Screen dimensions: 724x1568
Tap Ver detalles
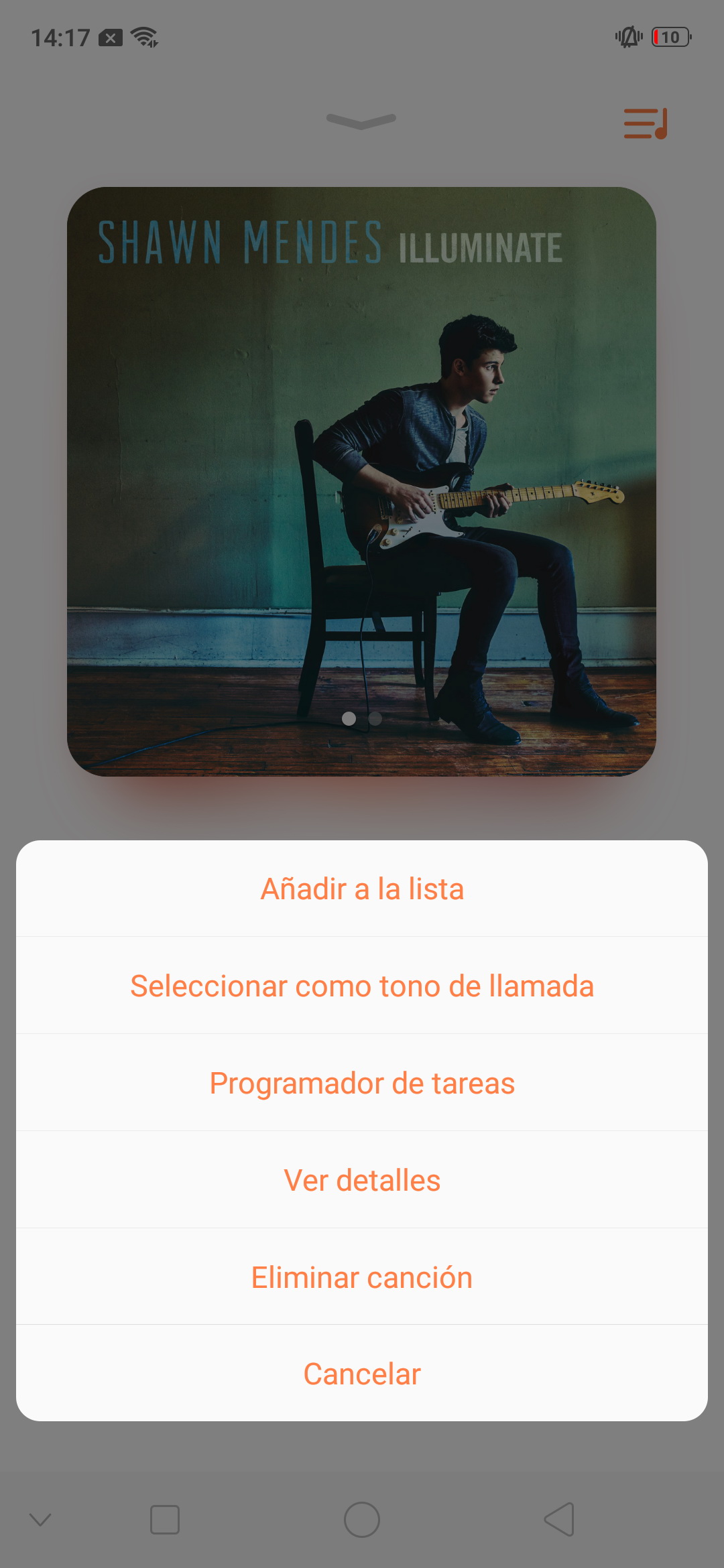362,1180
